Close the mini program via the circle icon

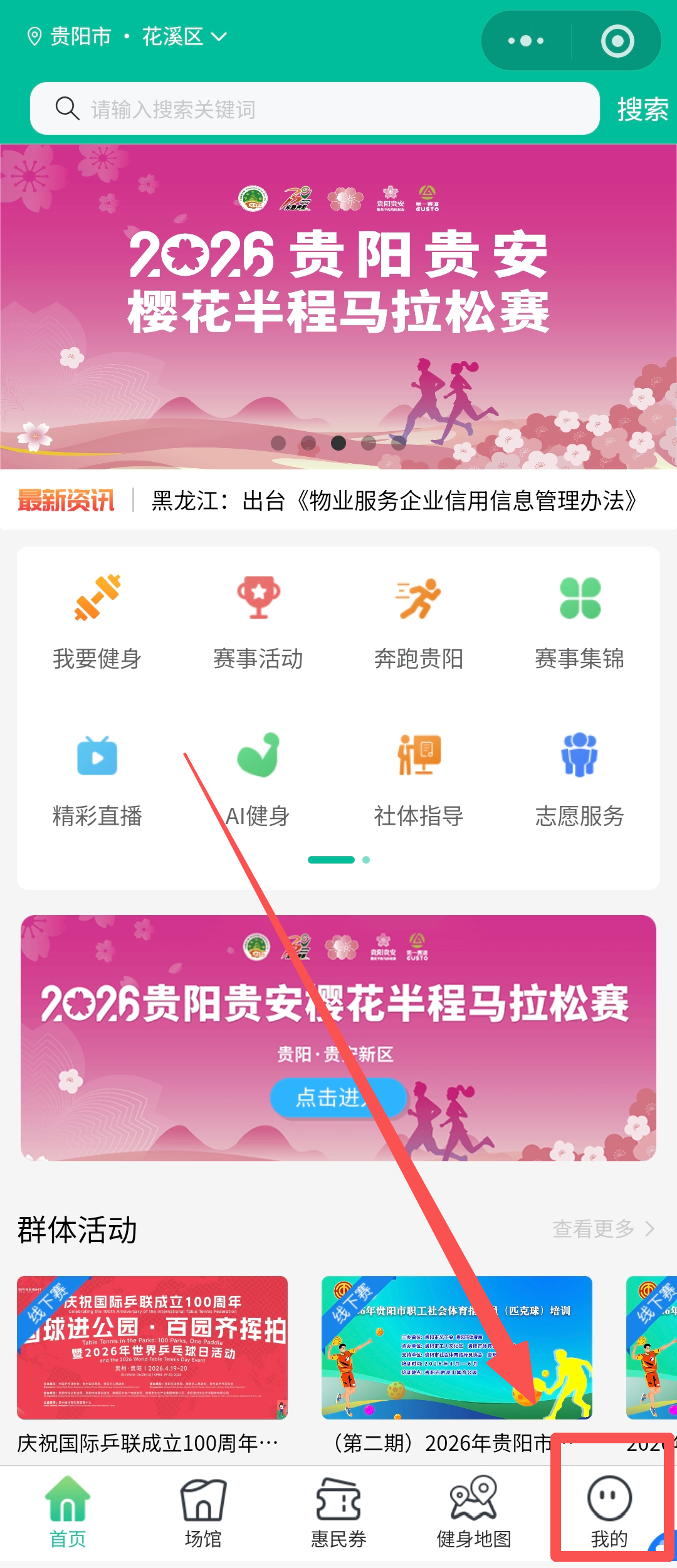coord(617,41)
